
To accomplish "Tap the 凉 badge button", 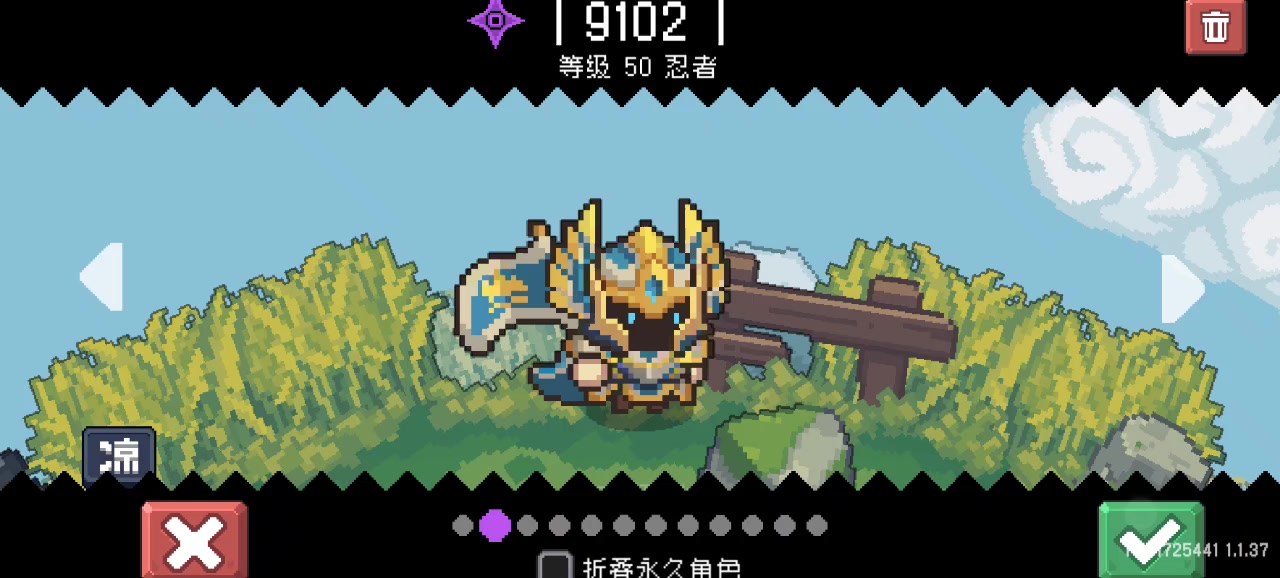I will click(x=119, y=457).
